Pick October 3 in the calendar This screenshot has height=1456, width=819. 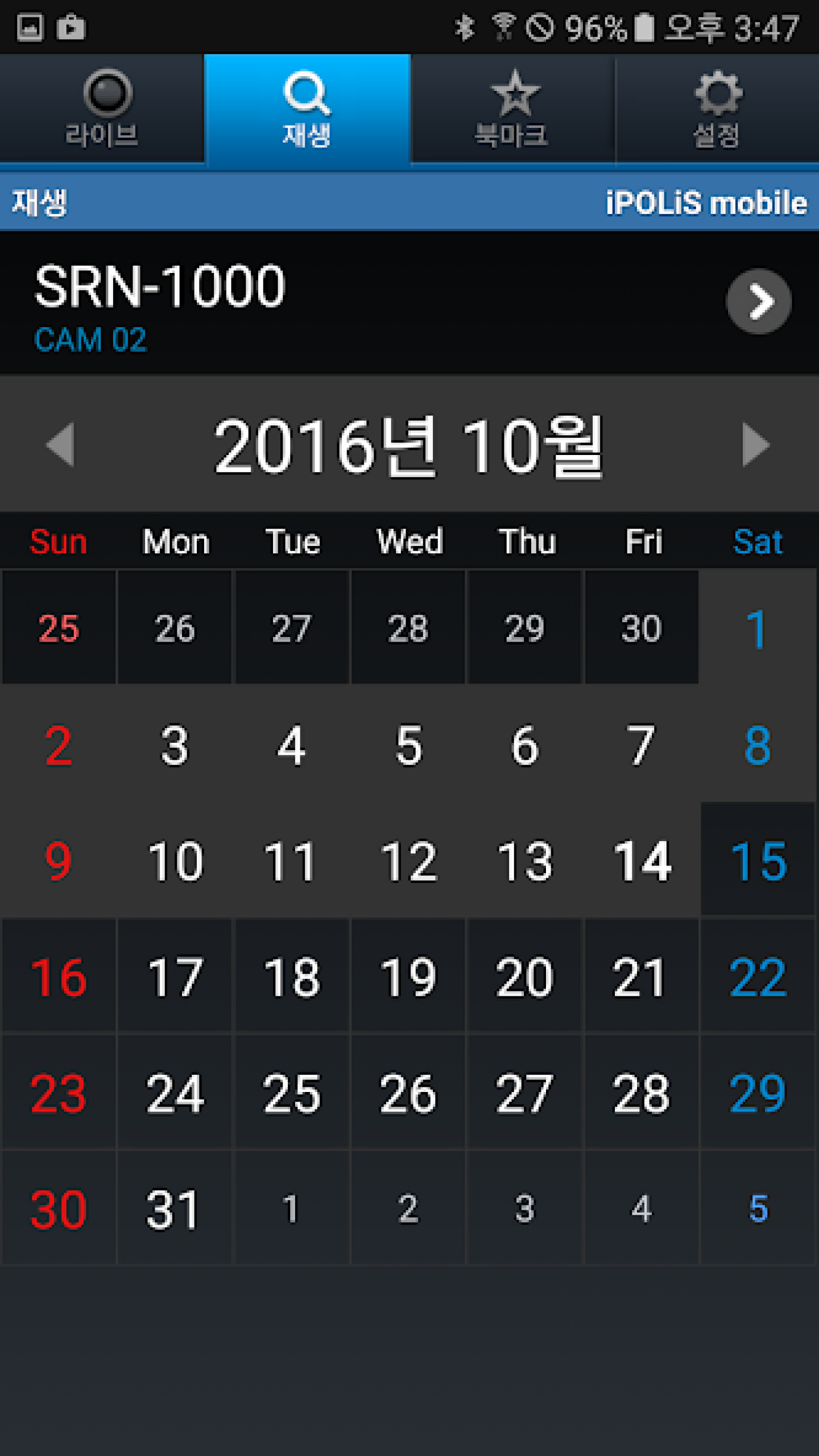[175, 744]
